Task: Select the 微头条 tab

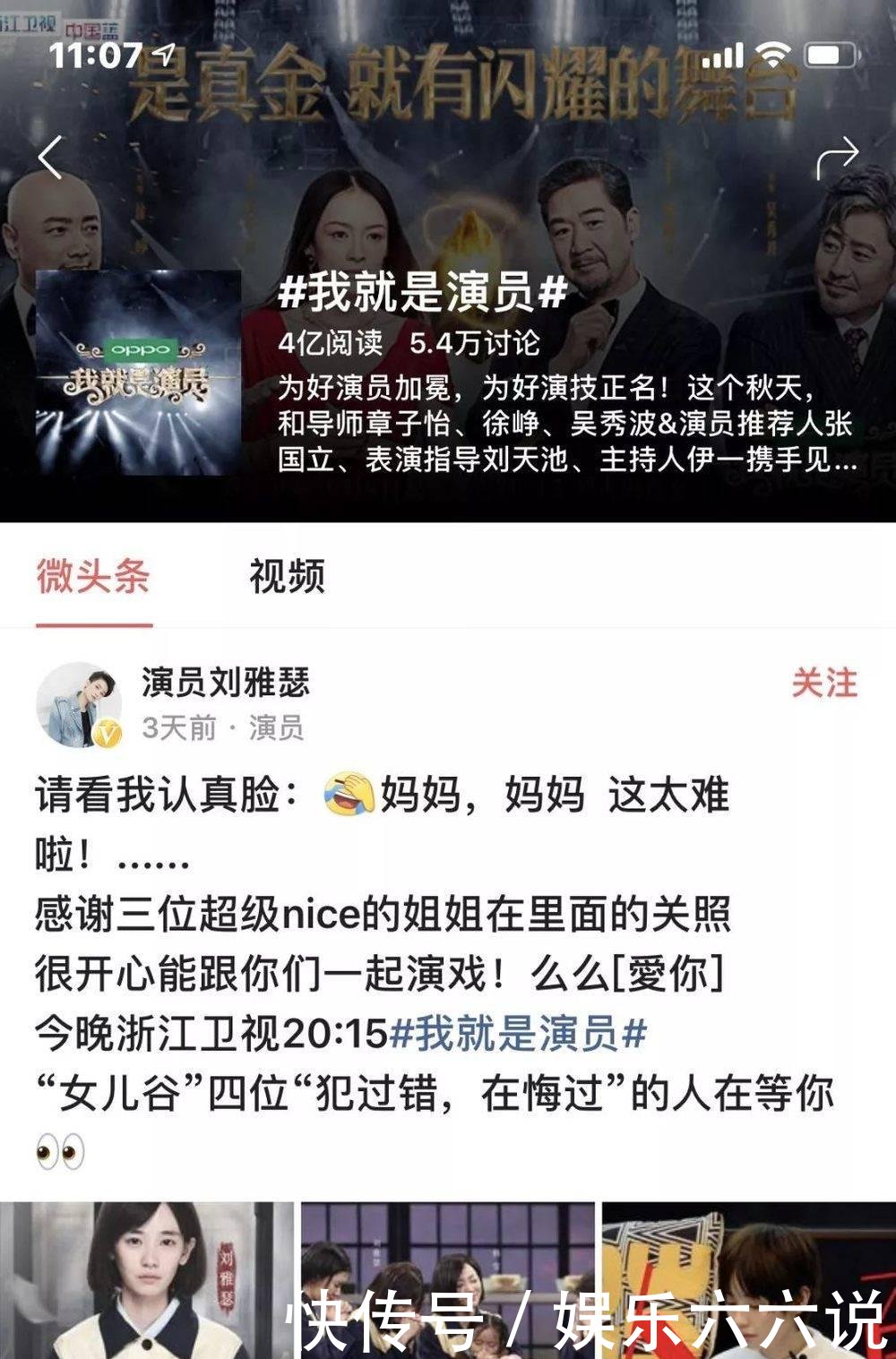Action: coord(93,576)
